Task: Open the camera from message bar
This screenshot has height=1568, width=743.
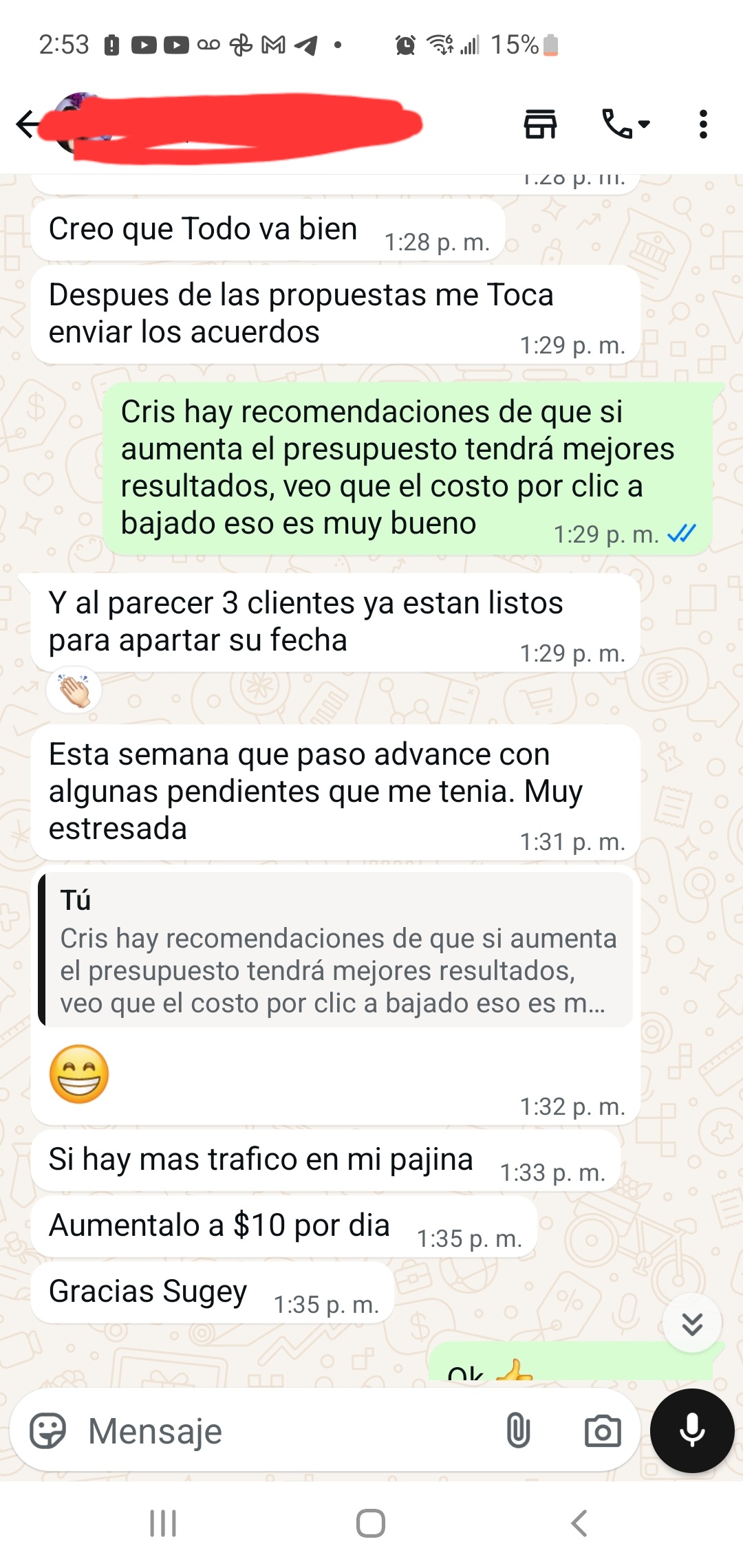Action: pyautogui.click(x=602, y=1431)
